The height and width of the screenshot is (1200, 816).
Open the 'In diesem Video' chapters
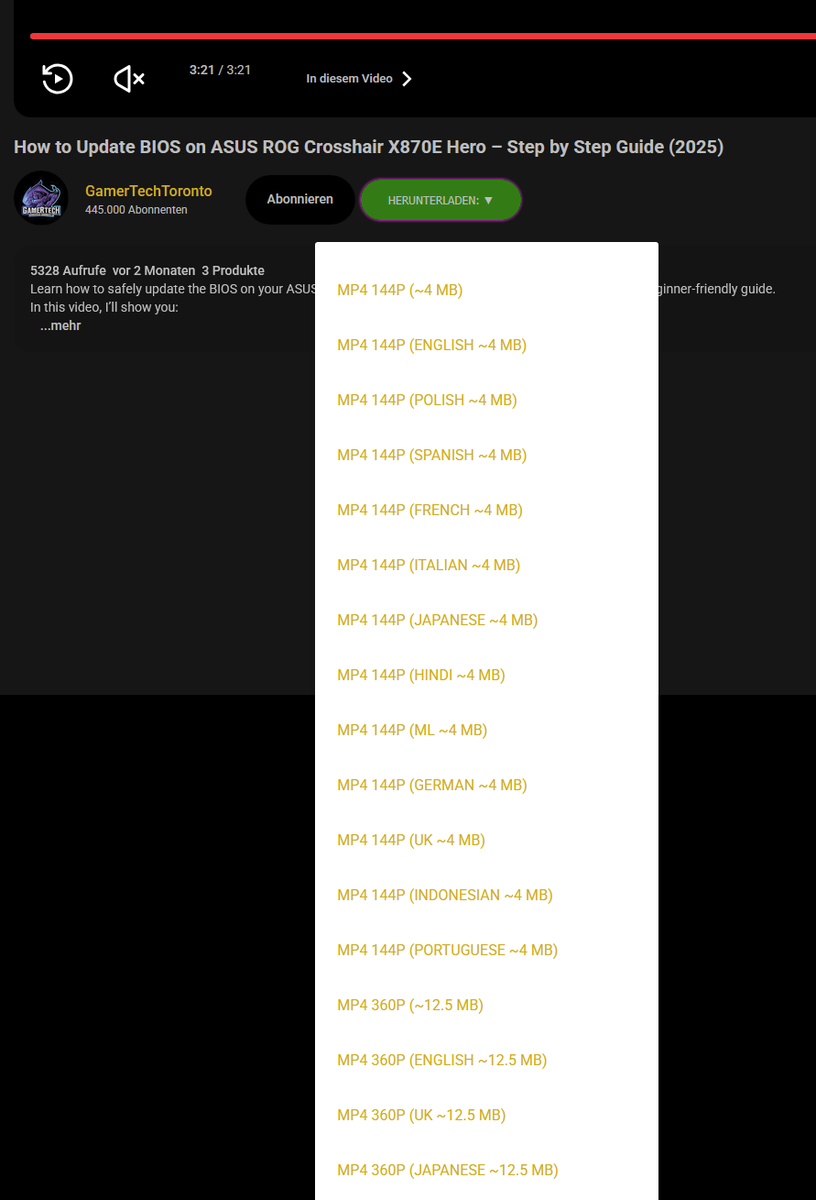[x=359, y=78]
